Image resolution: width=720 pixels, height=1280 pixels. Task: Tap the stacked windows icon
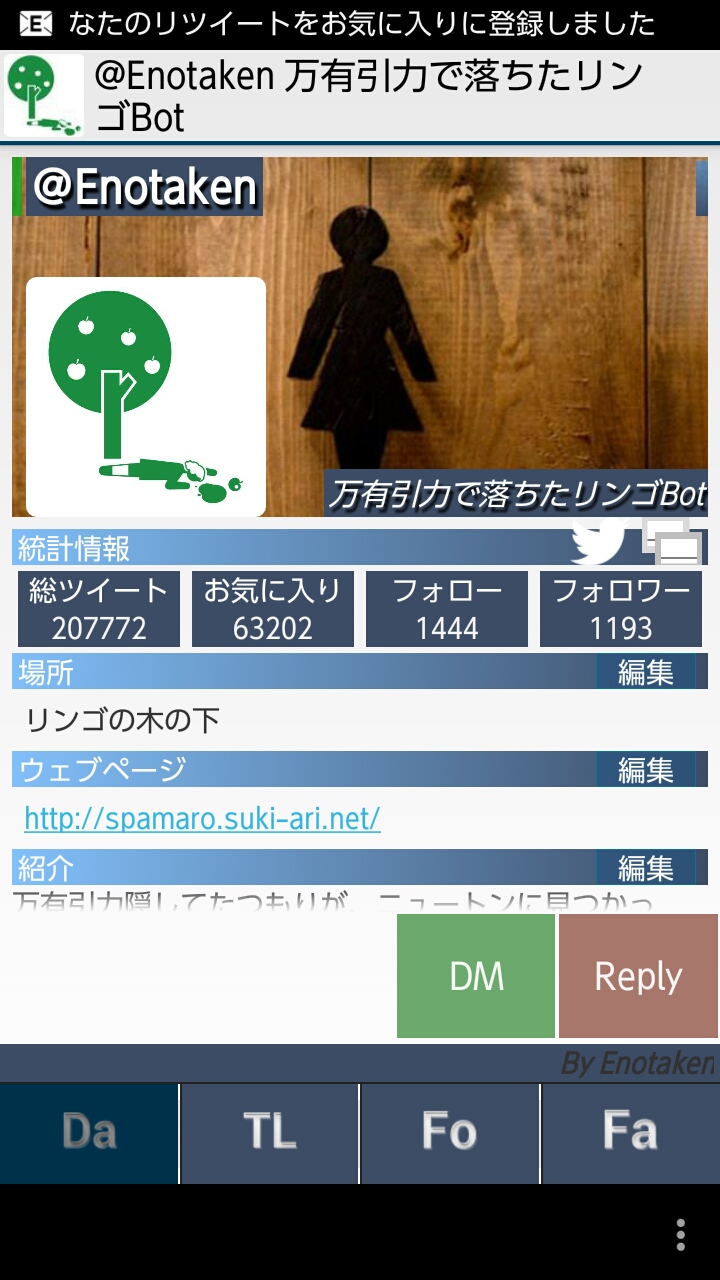click(672, 543)
